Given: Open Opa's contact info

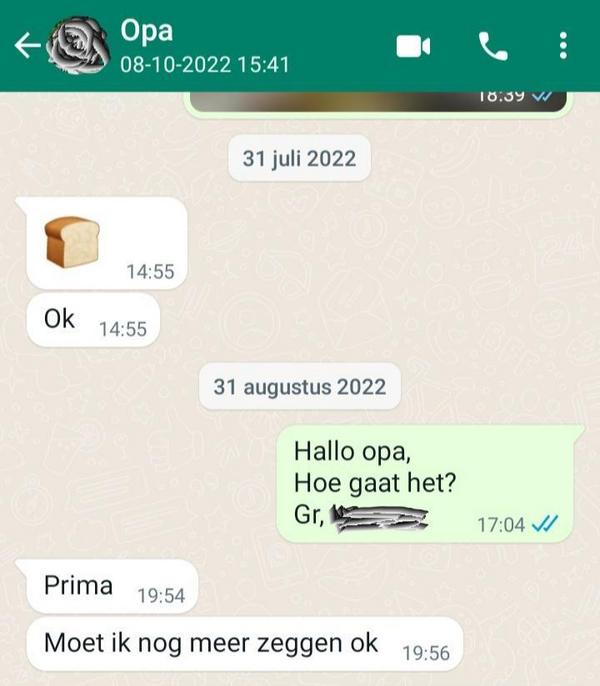Looking at the screenshot, I should 204,46.
